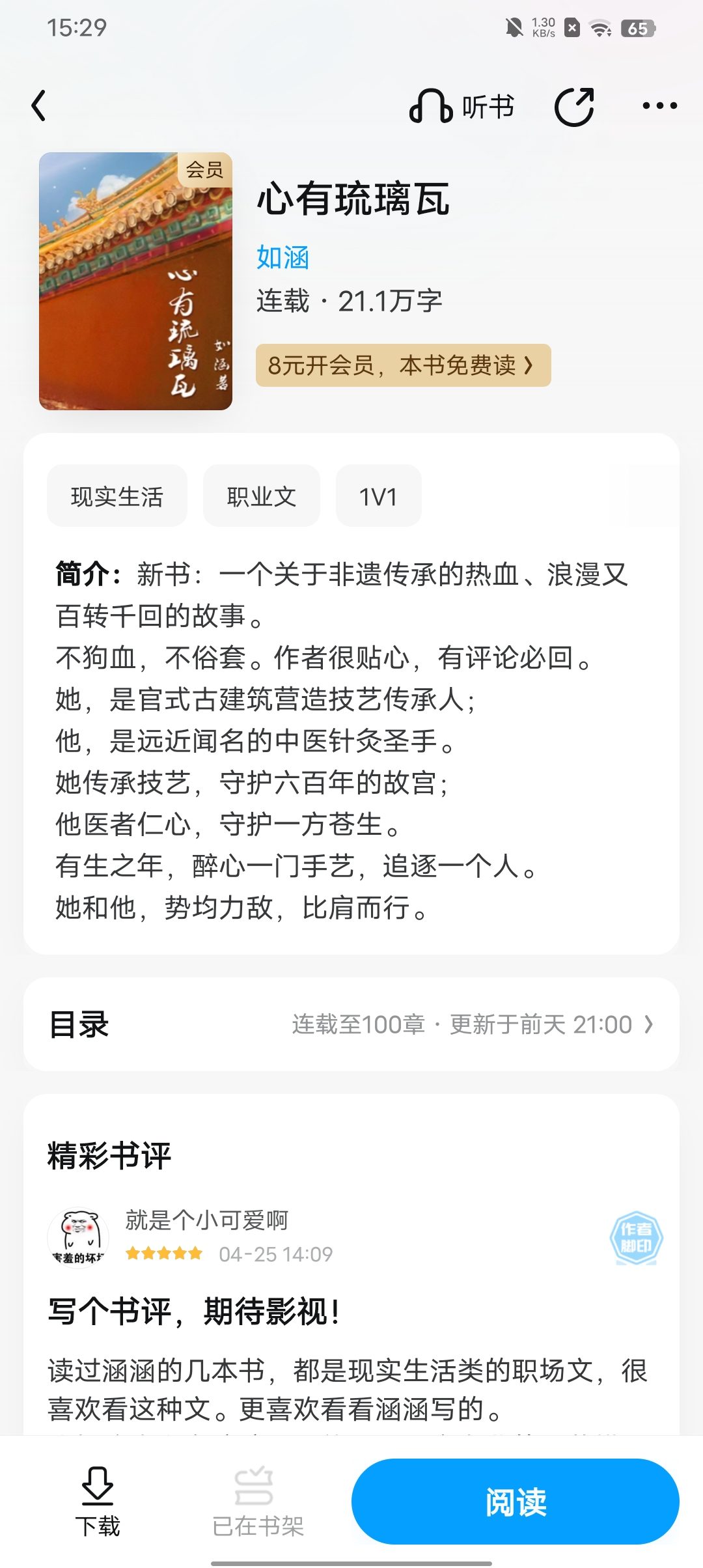
Task: Select the 1V1 tag
Action: pos(378,496)
